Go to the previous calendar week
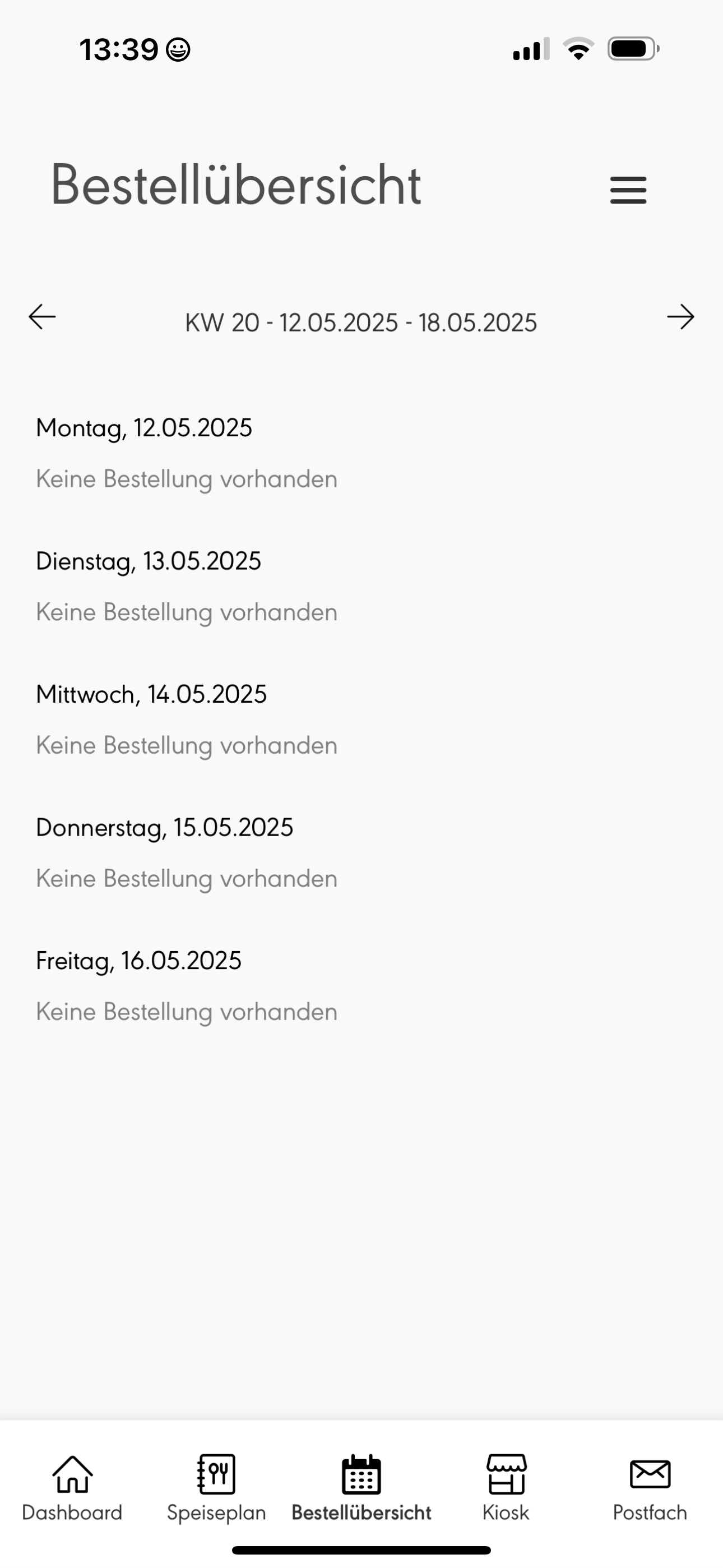The image size is (723, 1568). (42, 316)
